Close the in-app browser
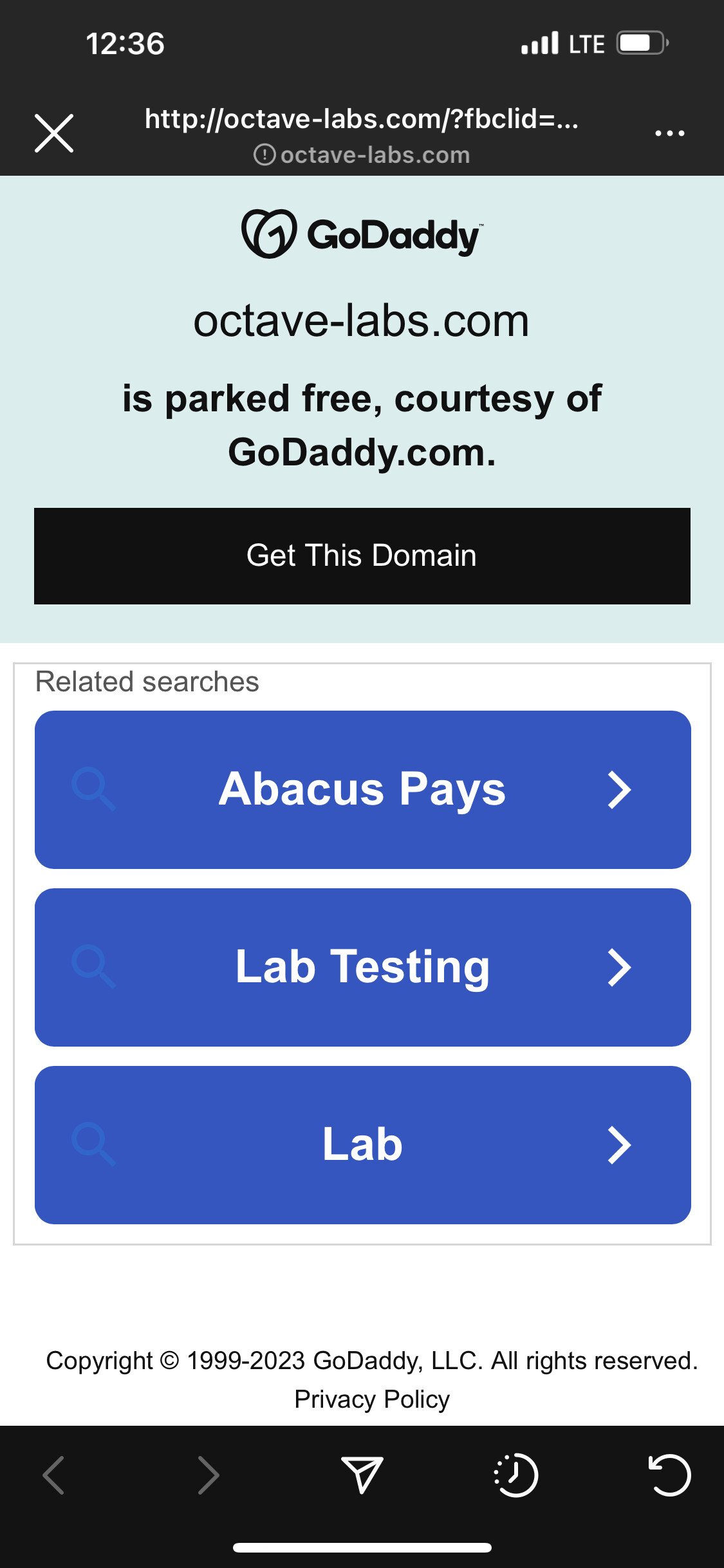This screenshot has width=724, height=1568. 54,133
